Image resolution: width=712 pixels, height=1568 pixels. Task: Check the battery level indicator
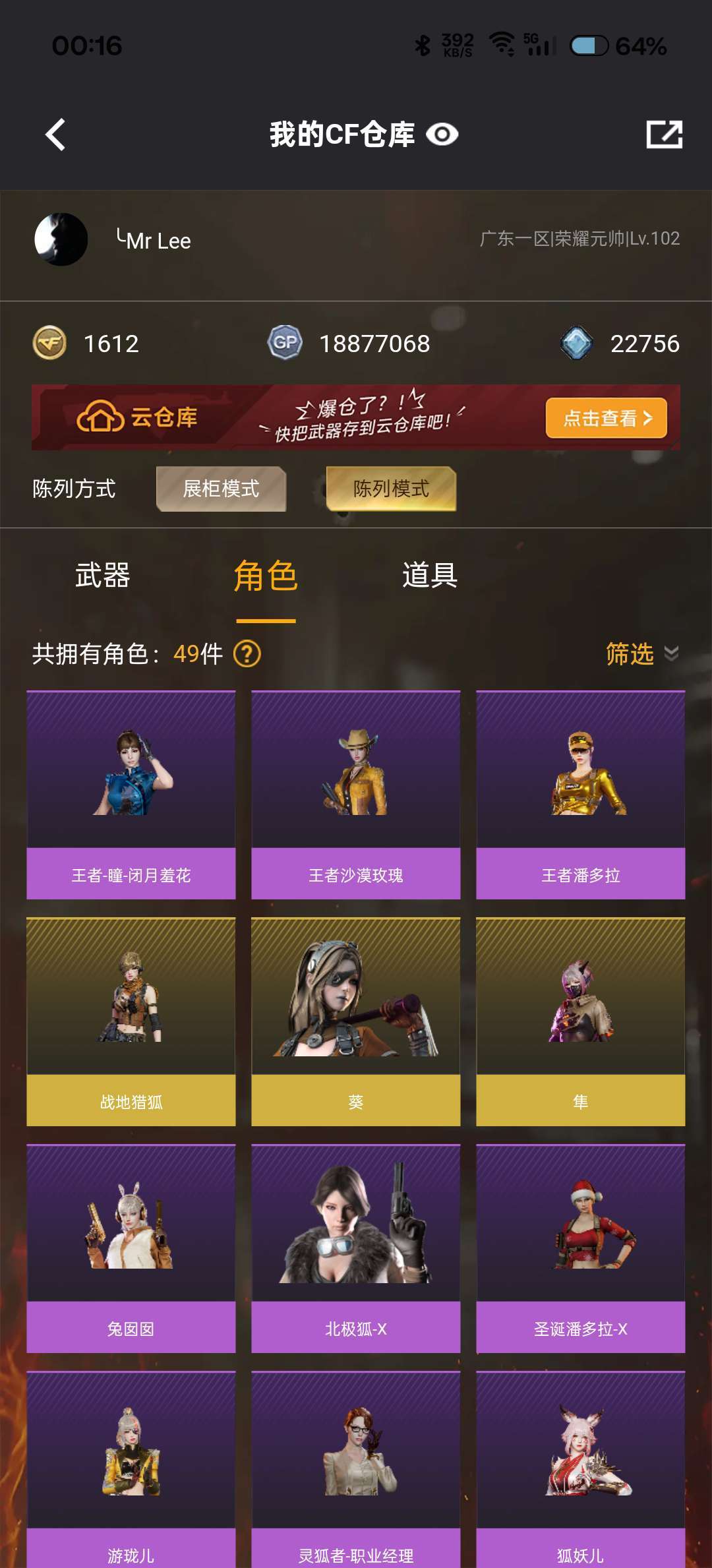pyautogui.click(x=590, y=46)
